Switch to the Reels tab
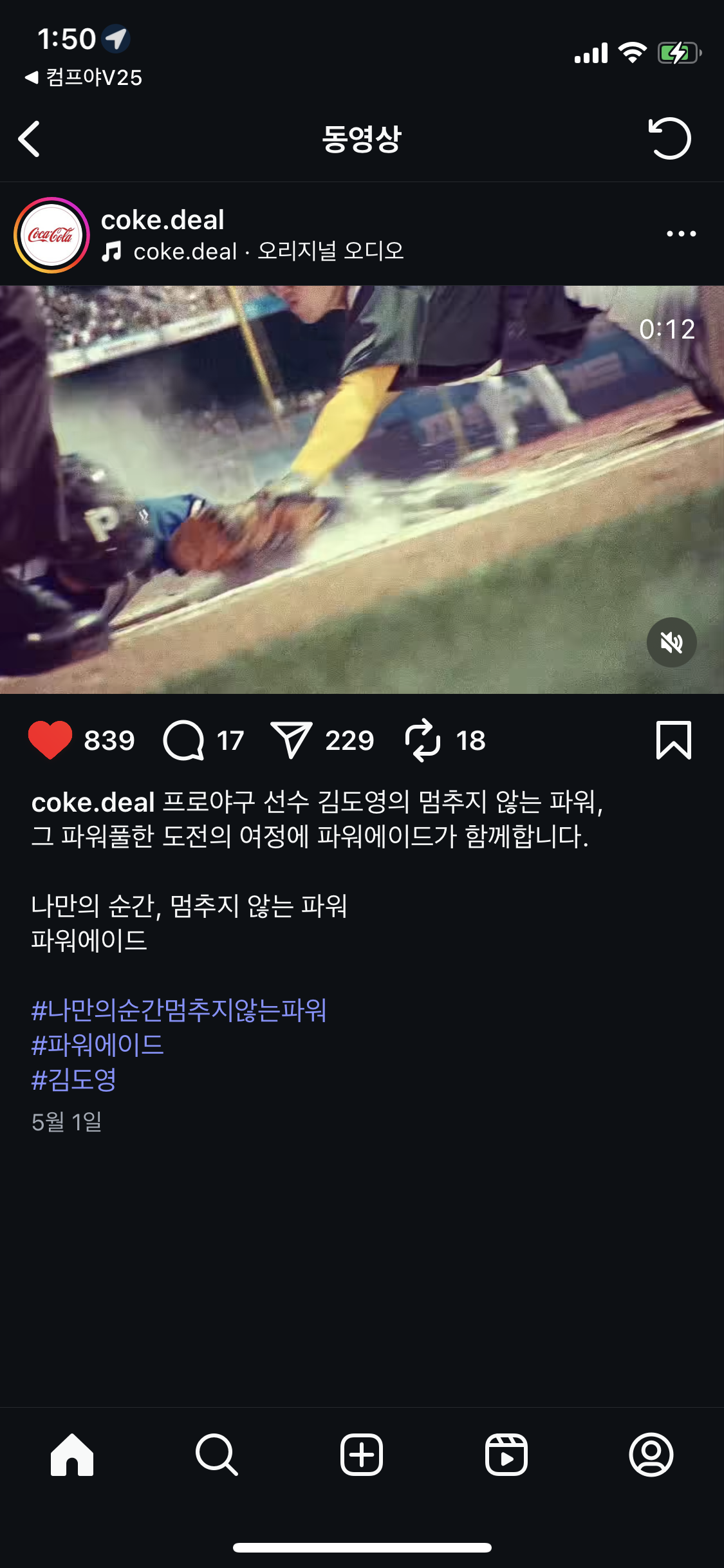 point(506,1455)
